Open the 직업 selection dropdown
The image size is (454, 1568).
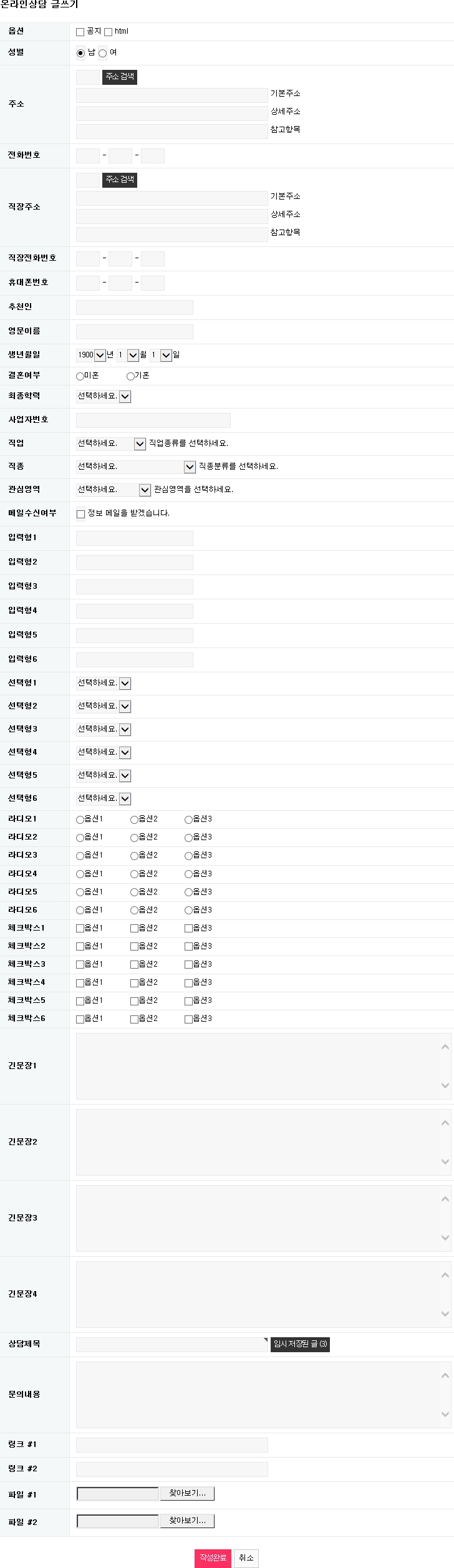click(110, 443)
